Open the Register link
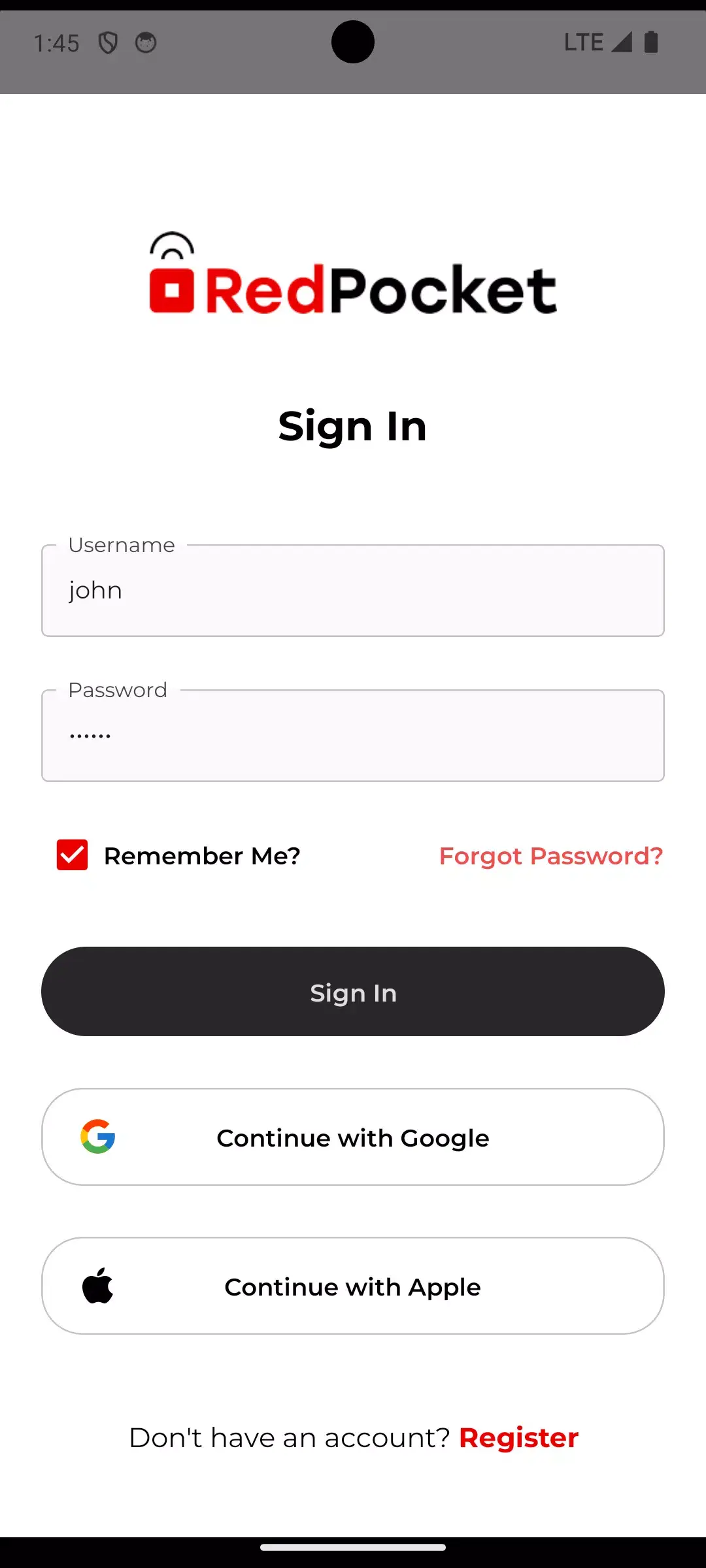The width and height of the screenshot is (706, 1568). tap(518, 1438)
